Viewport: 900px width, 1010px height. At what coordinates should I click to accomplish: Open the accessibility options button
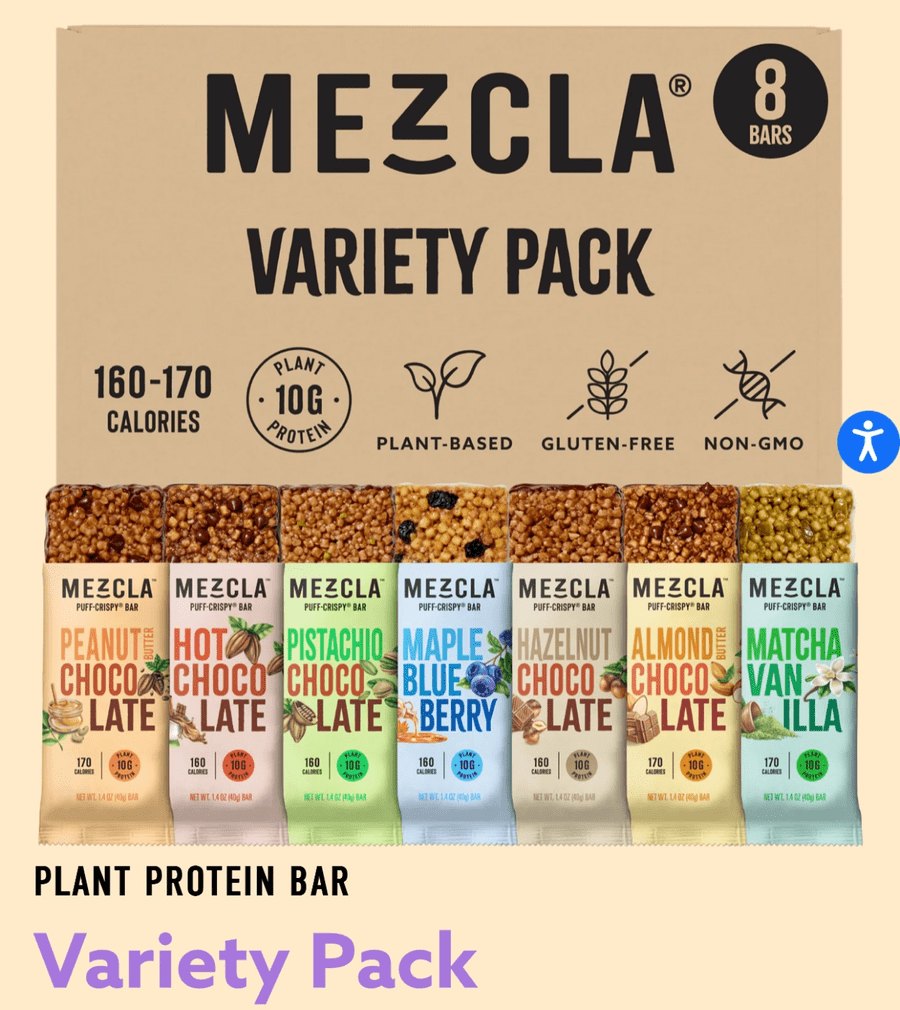pos(868,441)
